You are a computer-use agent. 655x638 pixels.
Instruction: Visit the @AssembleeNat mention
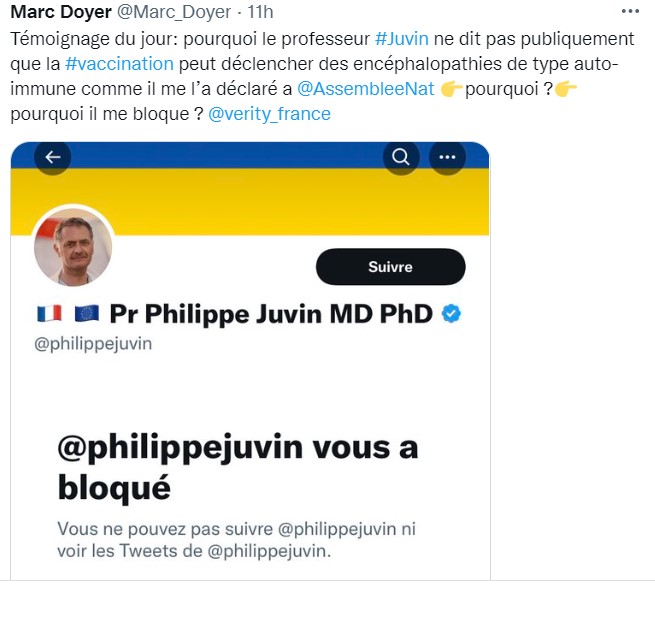[366, 89]
